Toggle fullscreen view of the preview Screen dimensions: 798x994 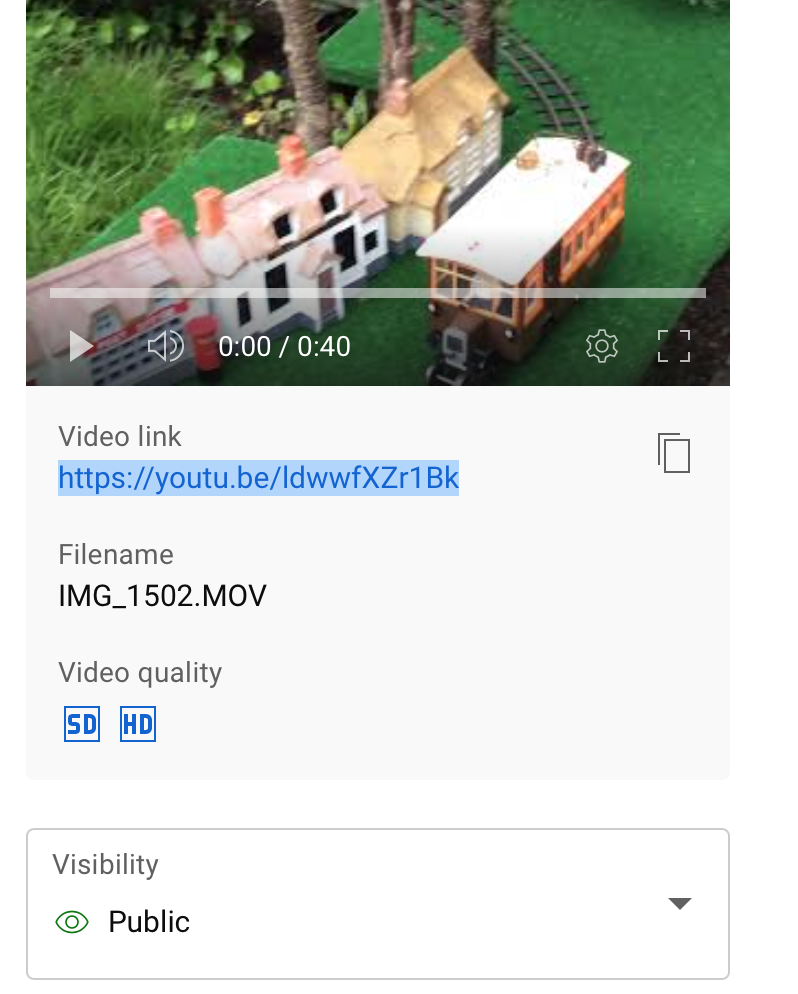point(675,346)
